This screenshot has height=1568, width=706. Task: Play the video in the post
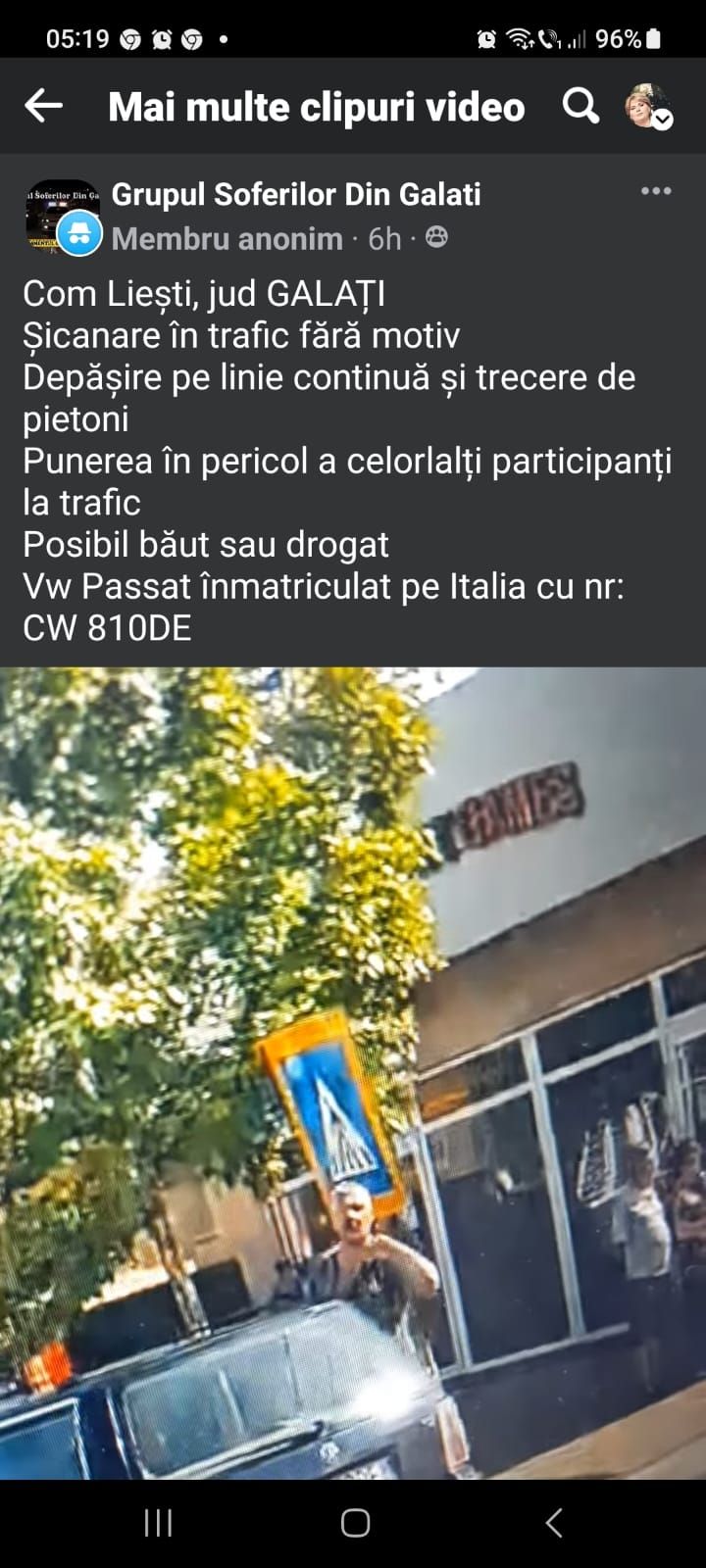[x=353, y=1073]
